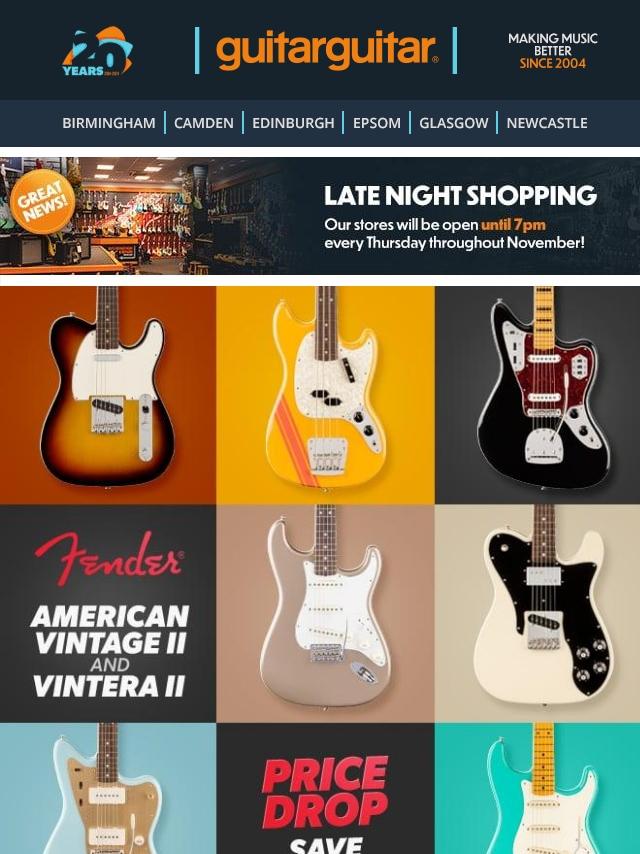Image resolution: width=640 pixels, height=854 pixels.
Task: Open the Birmingham store link
Action: (108, 123)
